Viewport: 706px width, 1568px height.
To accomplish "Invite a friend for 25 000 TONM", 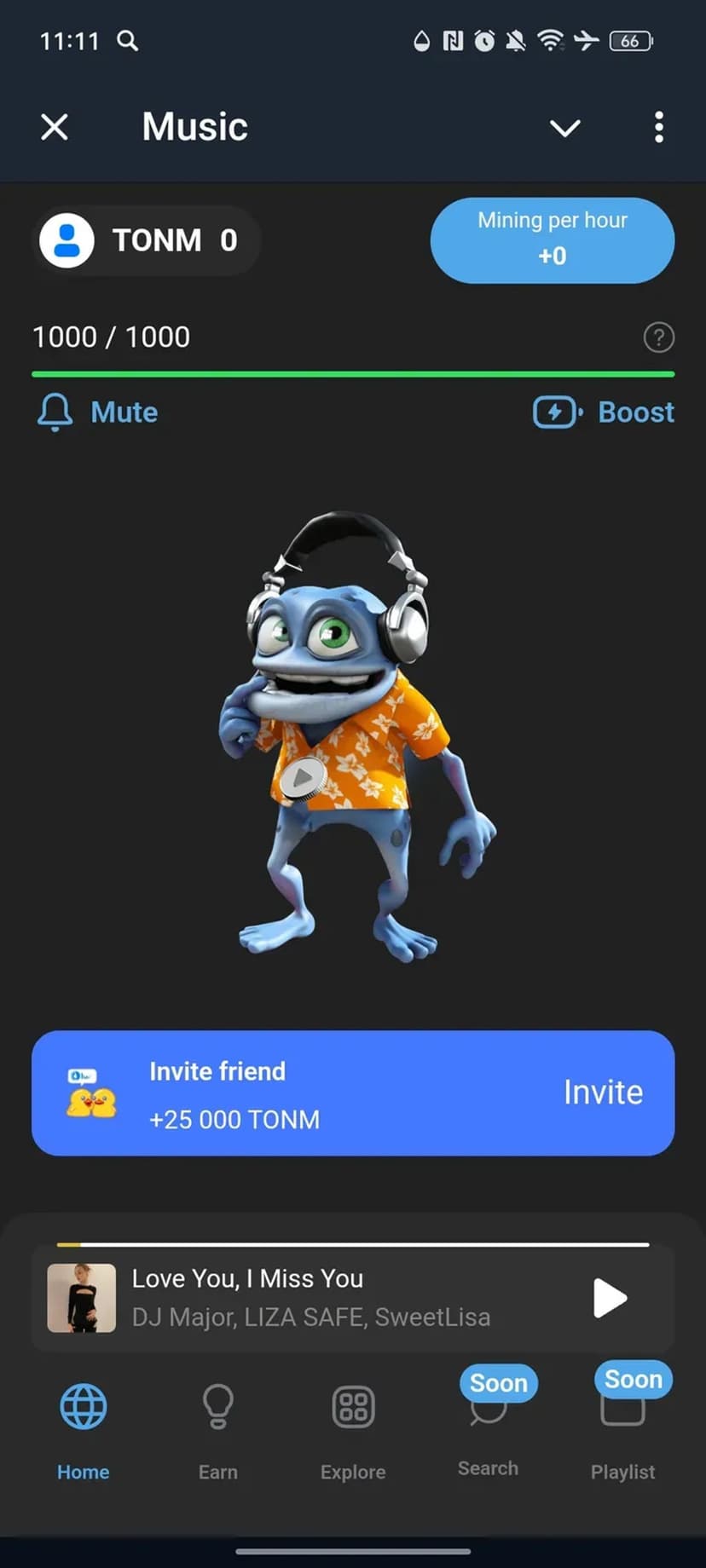I will (602, 1092).
